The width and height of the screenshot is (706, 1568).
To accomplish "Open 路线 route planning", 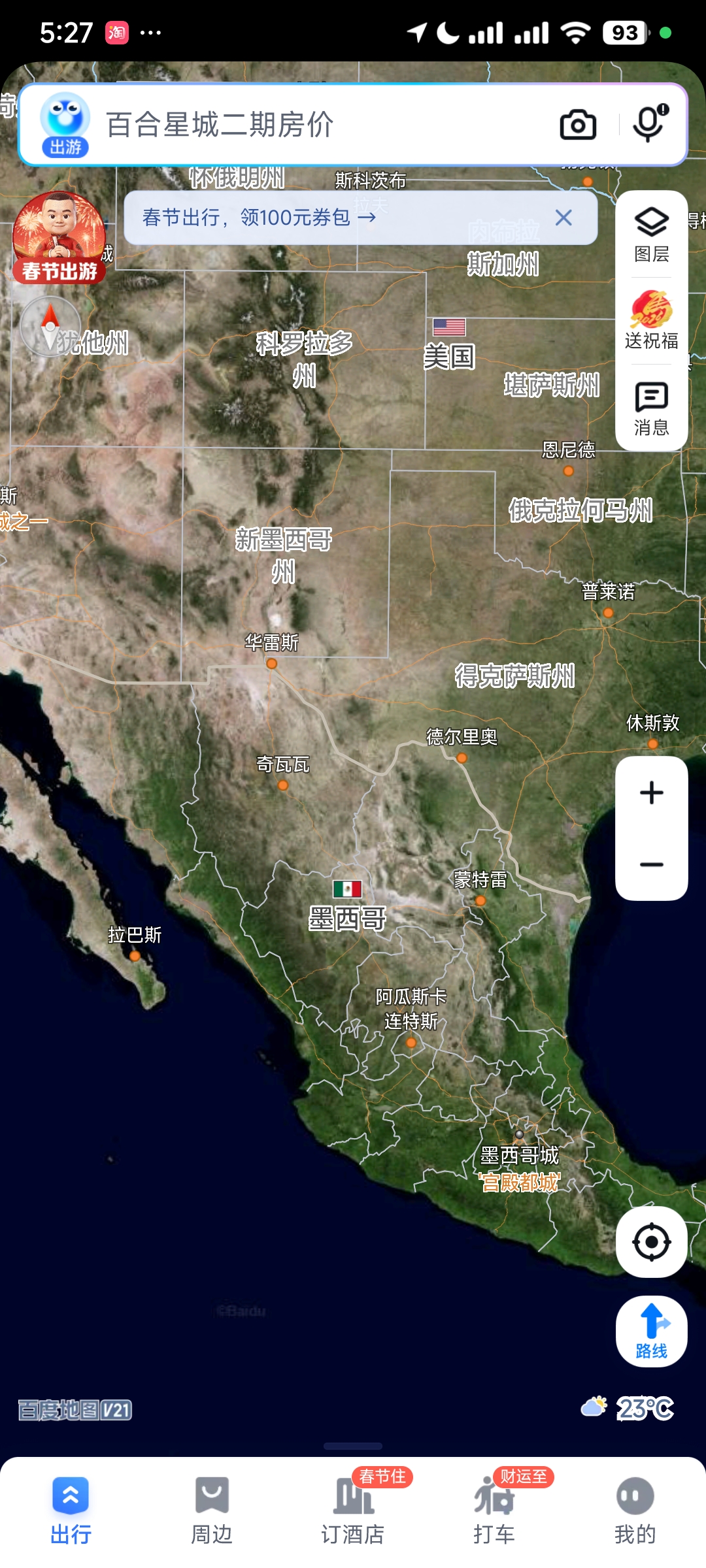I will tap(651, 1331).
